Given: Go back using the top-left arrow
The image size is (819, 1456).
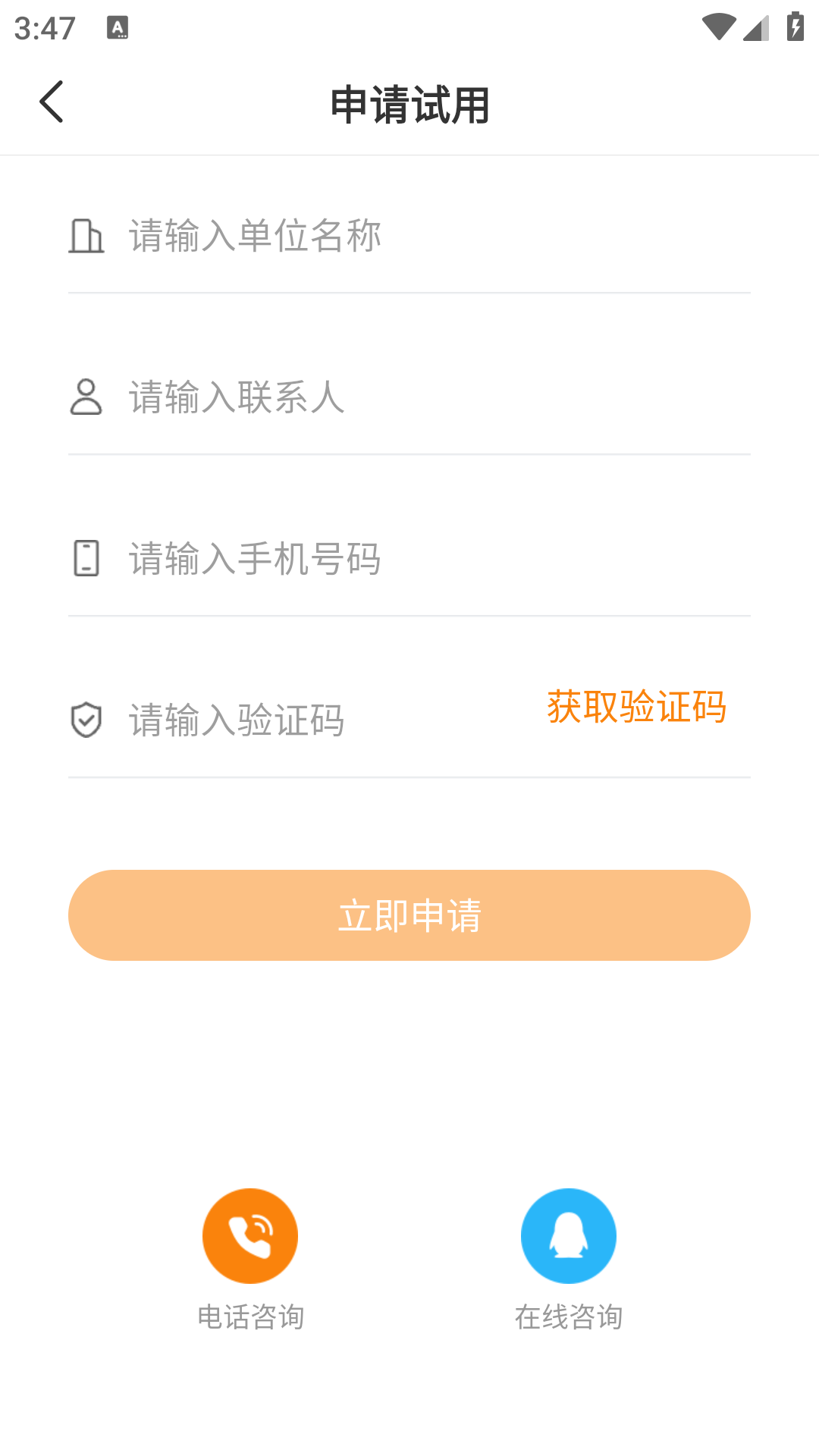Looking at the screenshot, I should tap(51, 102).
